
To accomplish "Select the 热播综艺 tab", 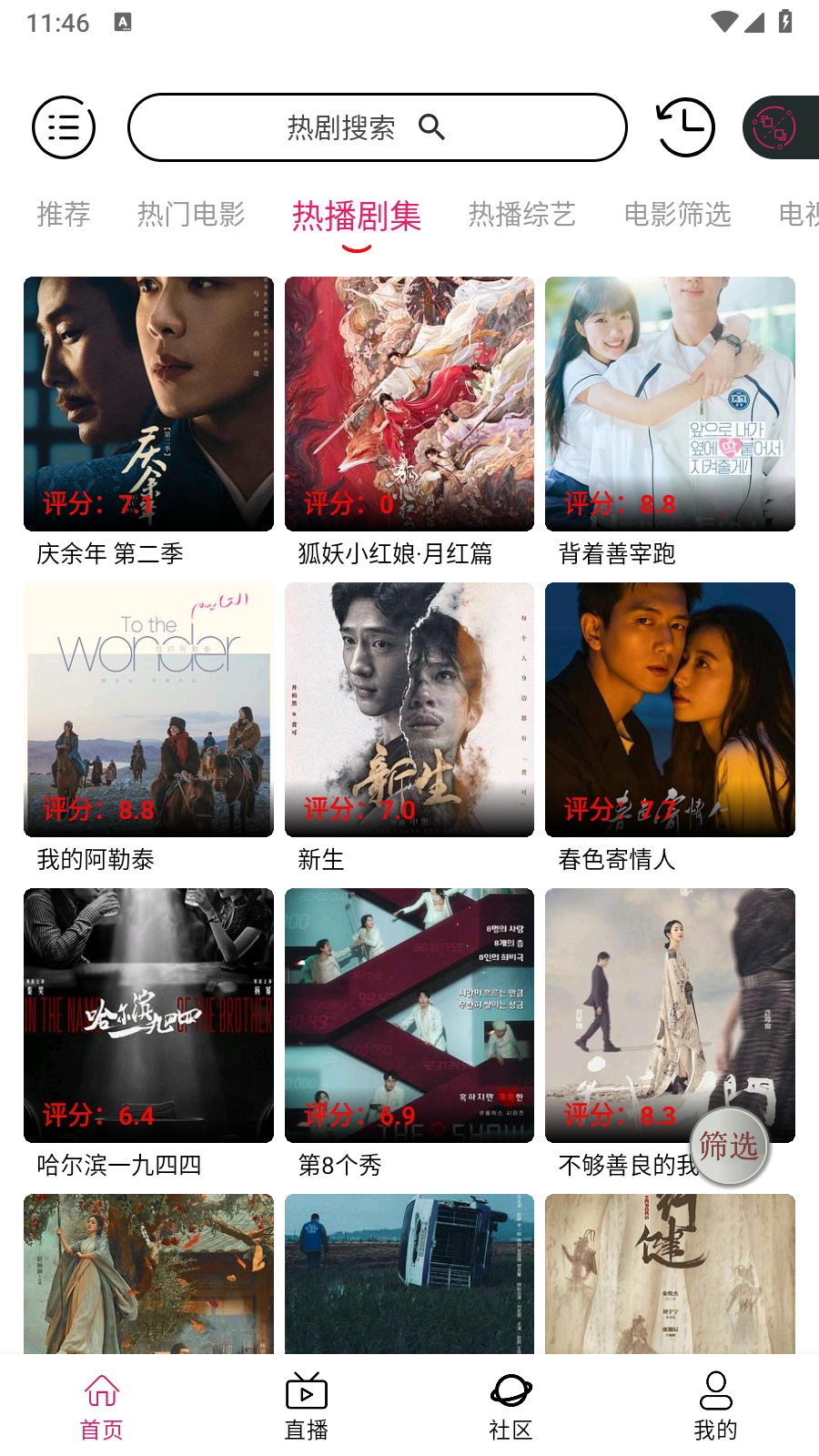I will point(521,215).
